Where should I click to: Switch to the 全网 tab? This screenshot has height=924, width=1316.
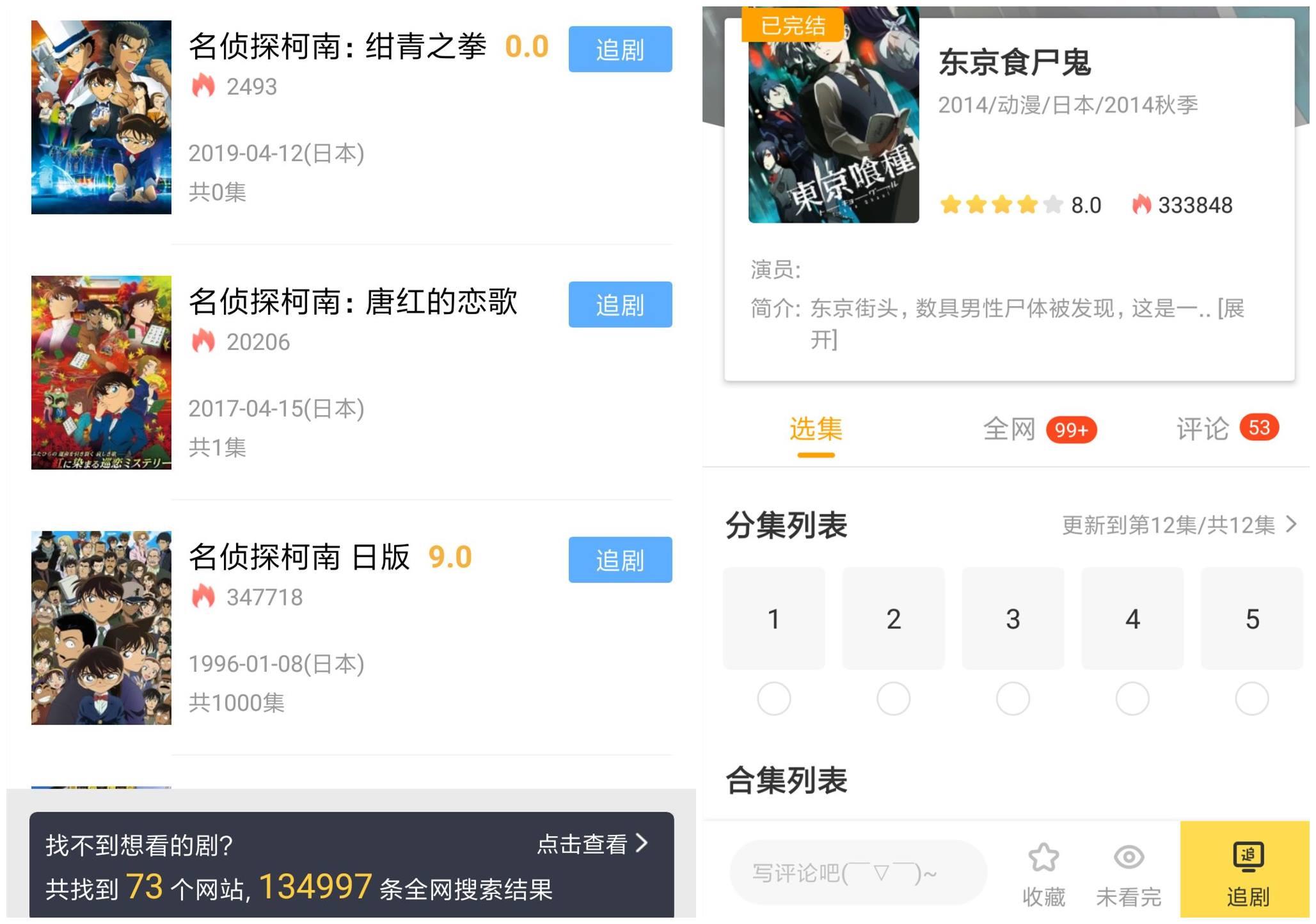[1009, 429]
